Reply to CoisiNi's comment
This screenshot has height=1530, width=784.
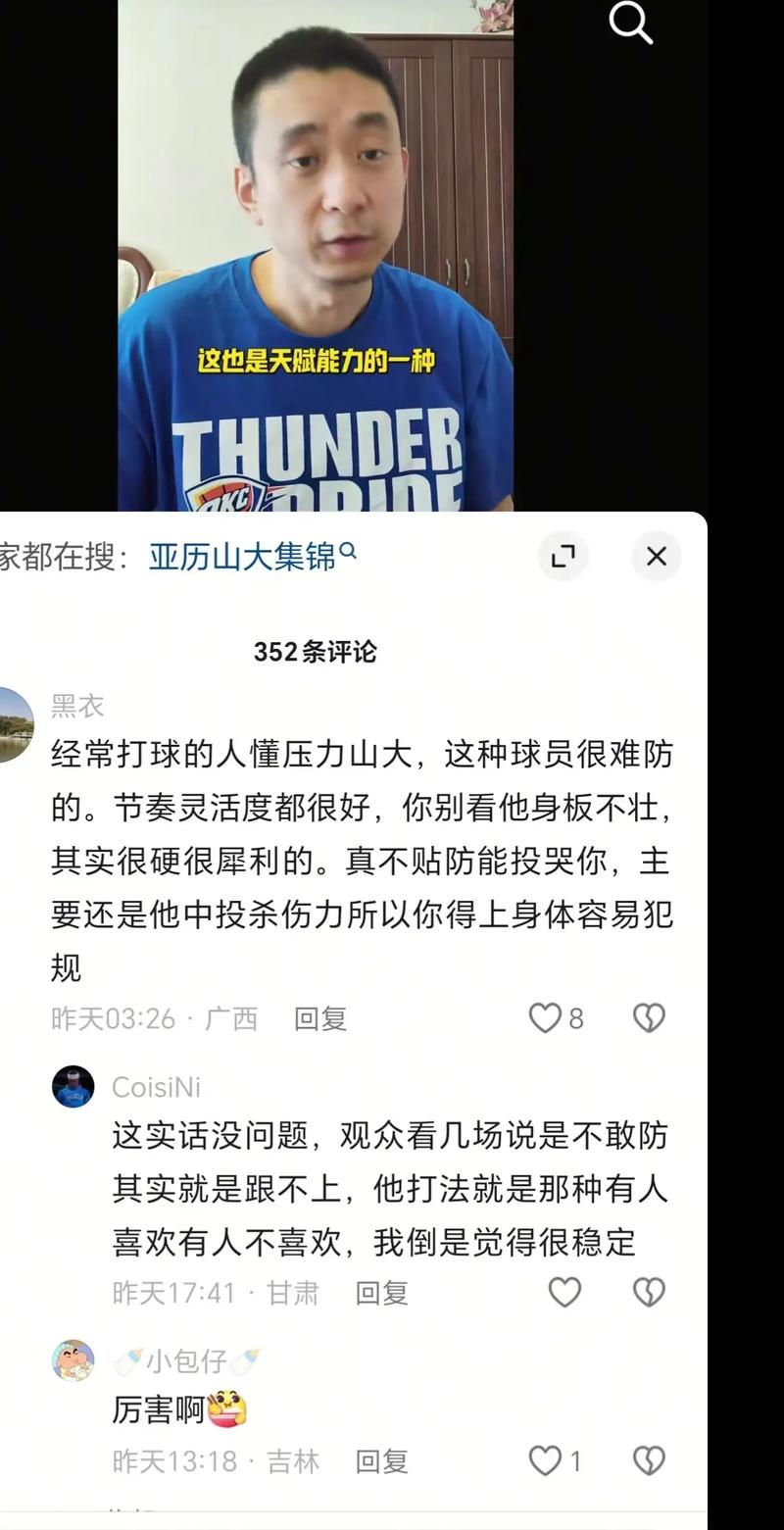click(x=381, y=1294)
